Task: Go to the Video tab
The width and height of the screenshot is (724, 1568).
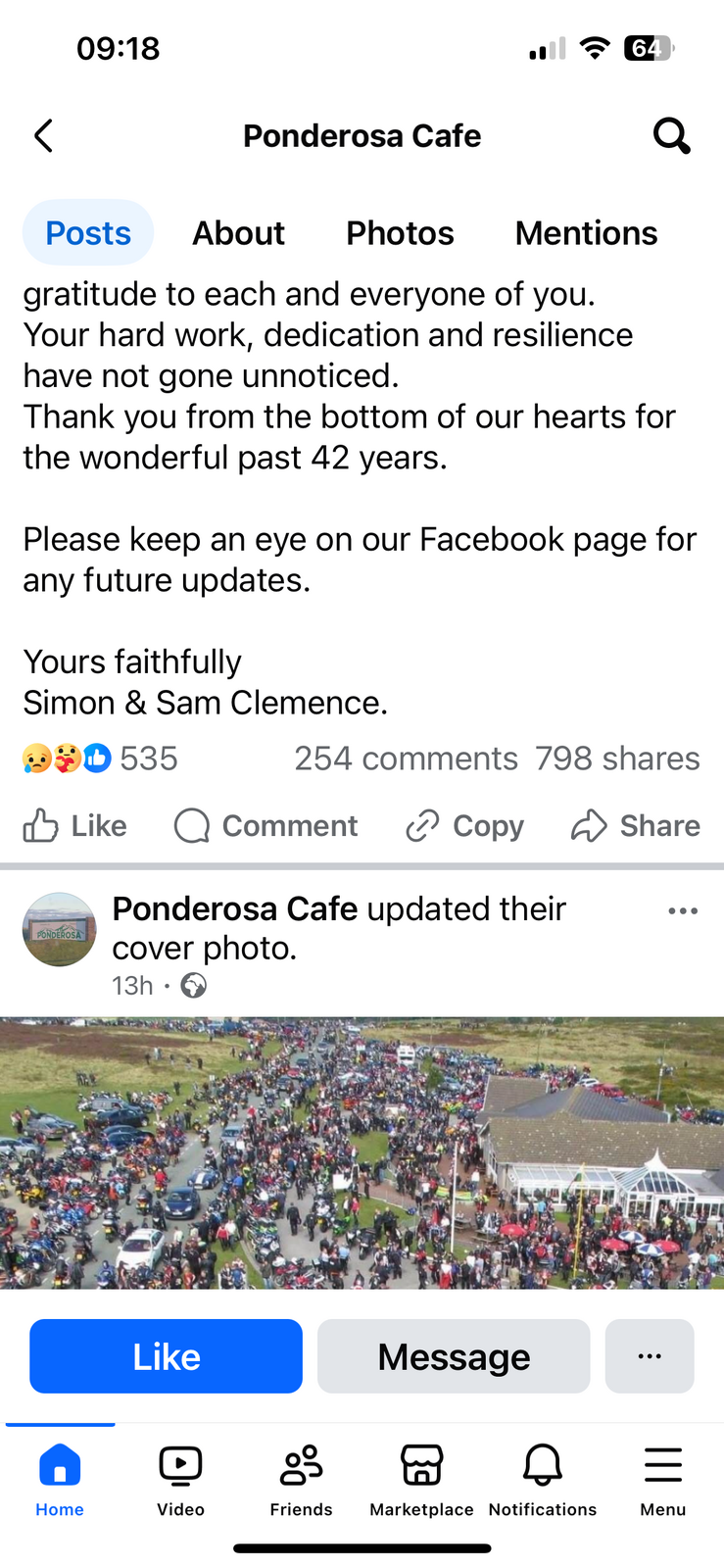Action: coord(180,1480)
